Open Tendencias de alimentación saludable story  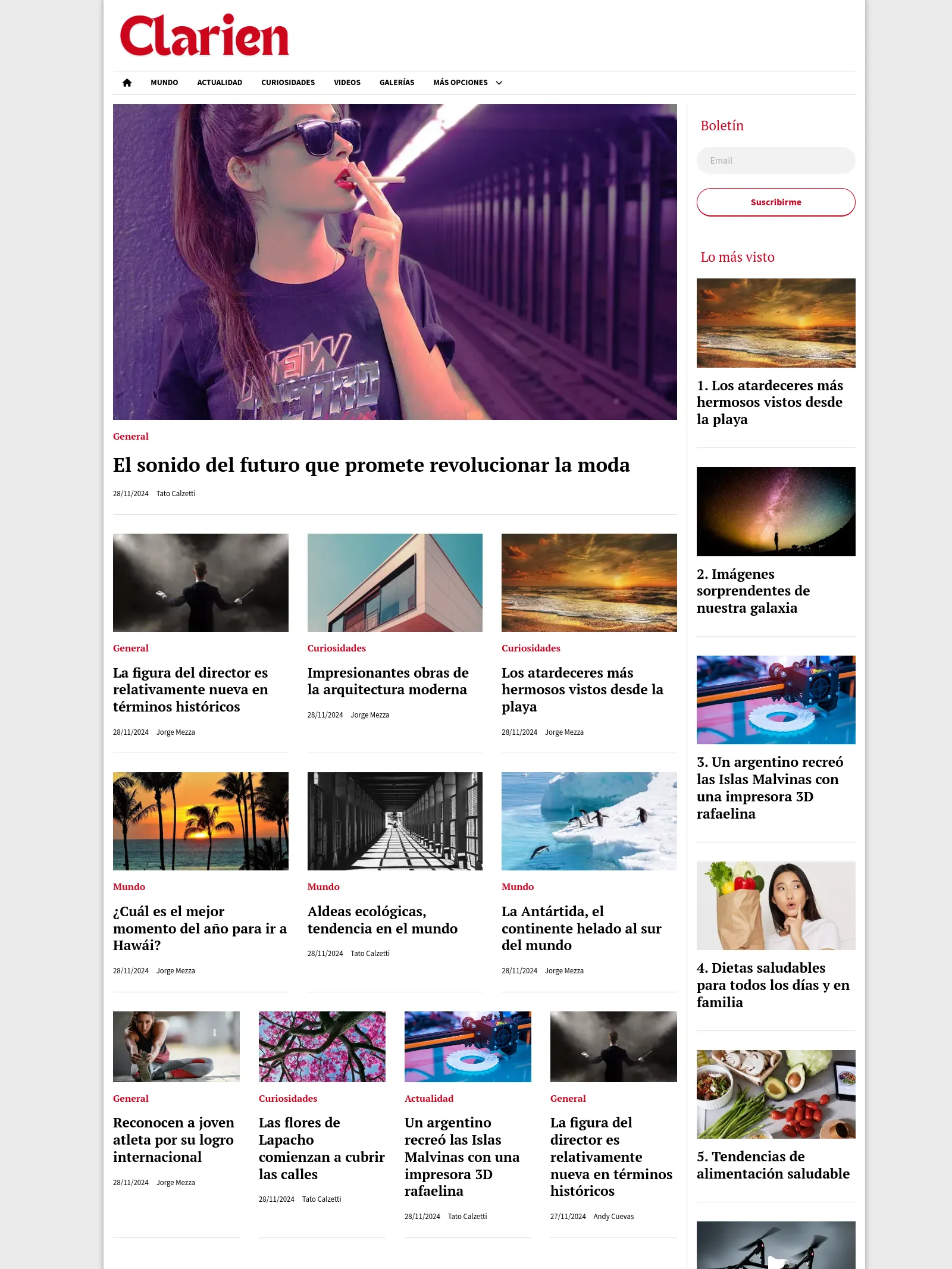[x=773, y=1165]
